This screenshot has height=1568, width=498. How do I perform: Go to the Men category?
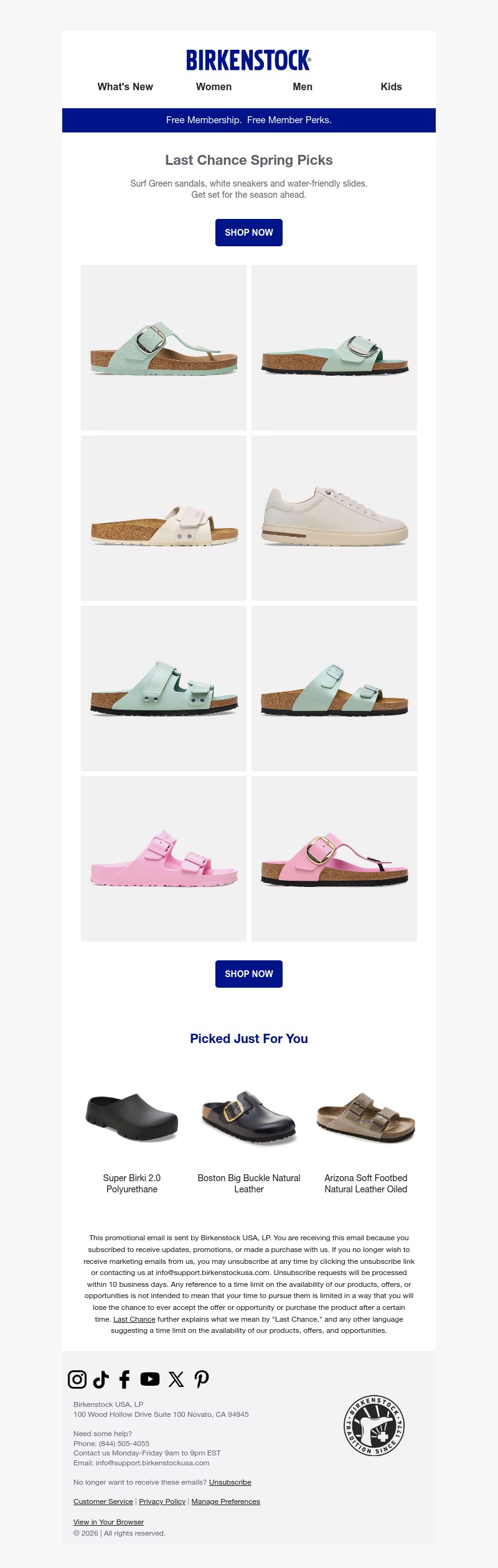coord(303,87)
